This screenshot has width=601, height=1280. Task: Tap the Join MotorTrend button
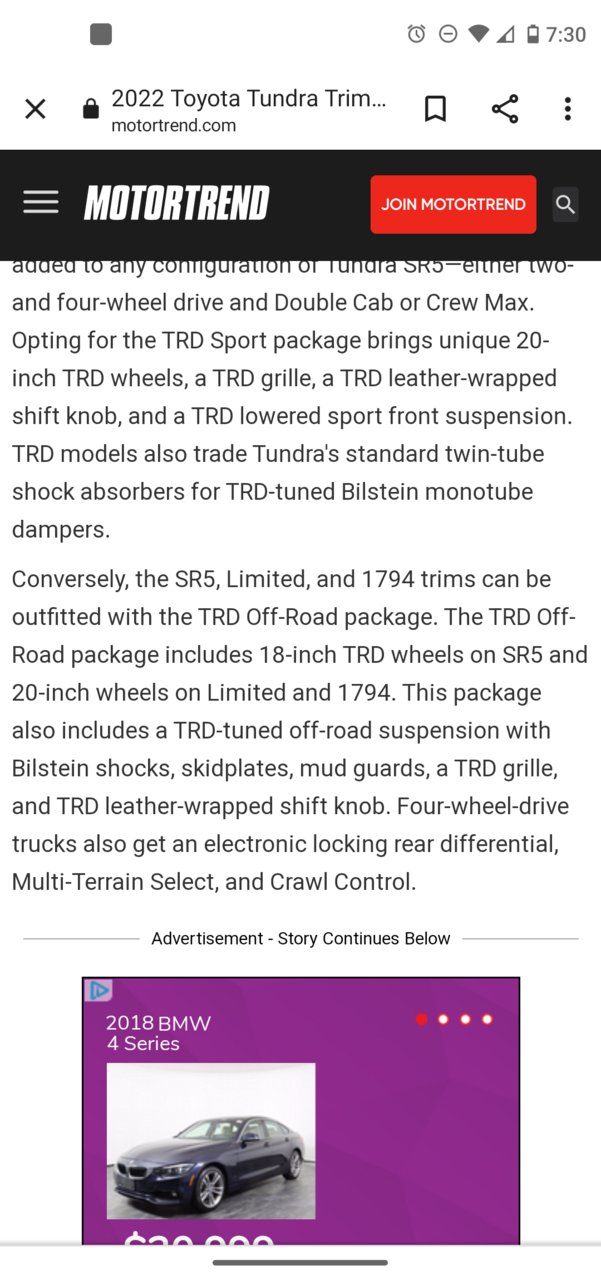click(x=453, y=204)
